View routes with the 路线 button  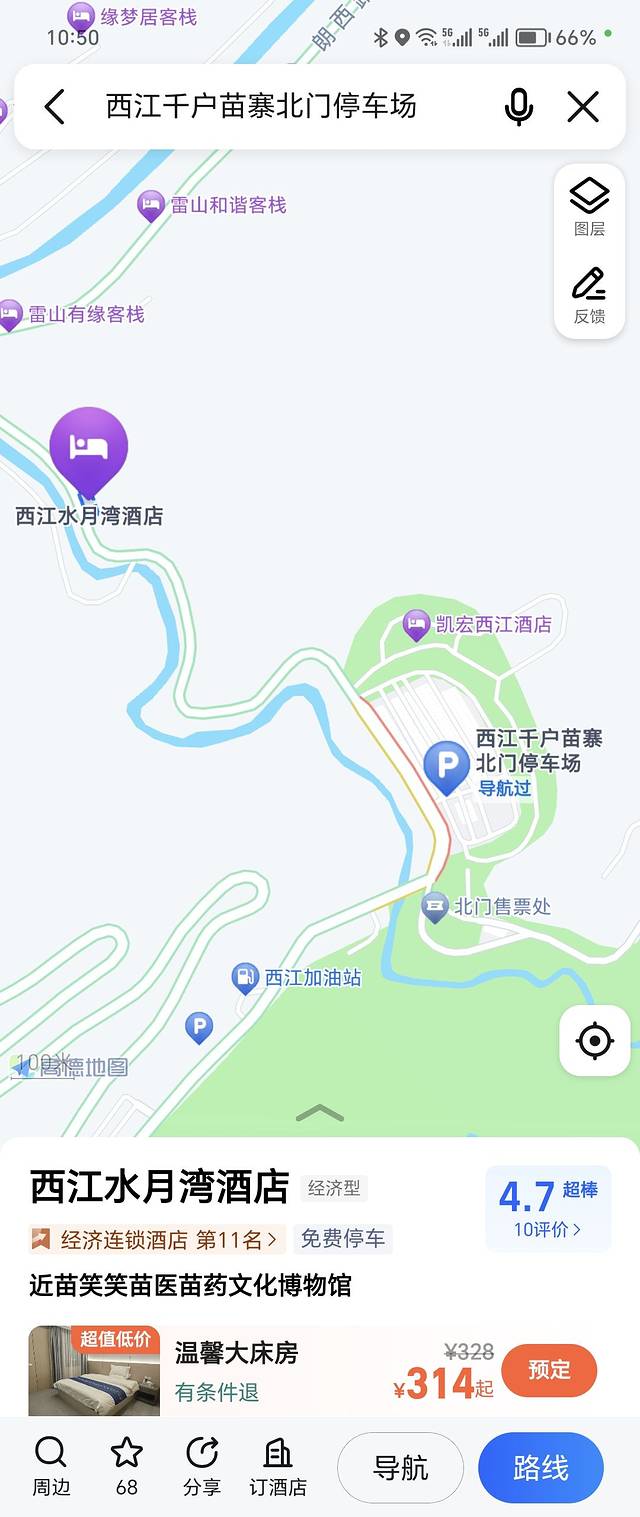(541, 1468)
